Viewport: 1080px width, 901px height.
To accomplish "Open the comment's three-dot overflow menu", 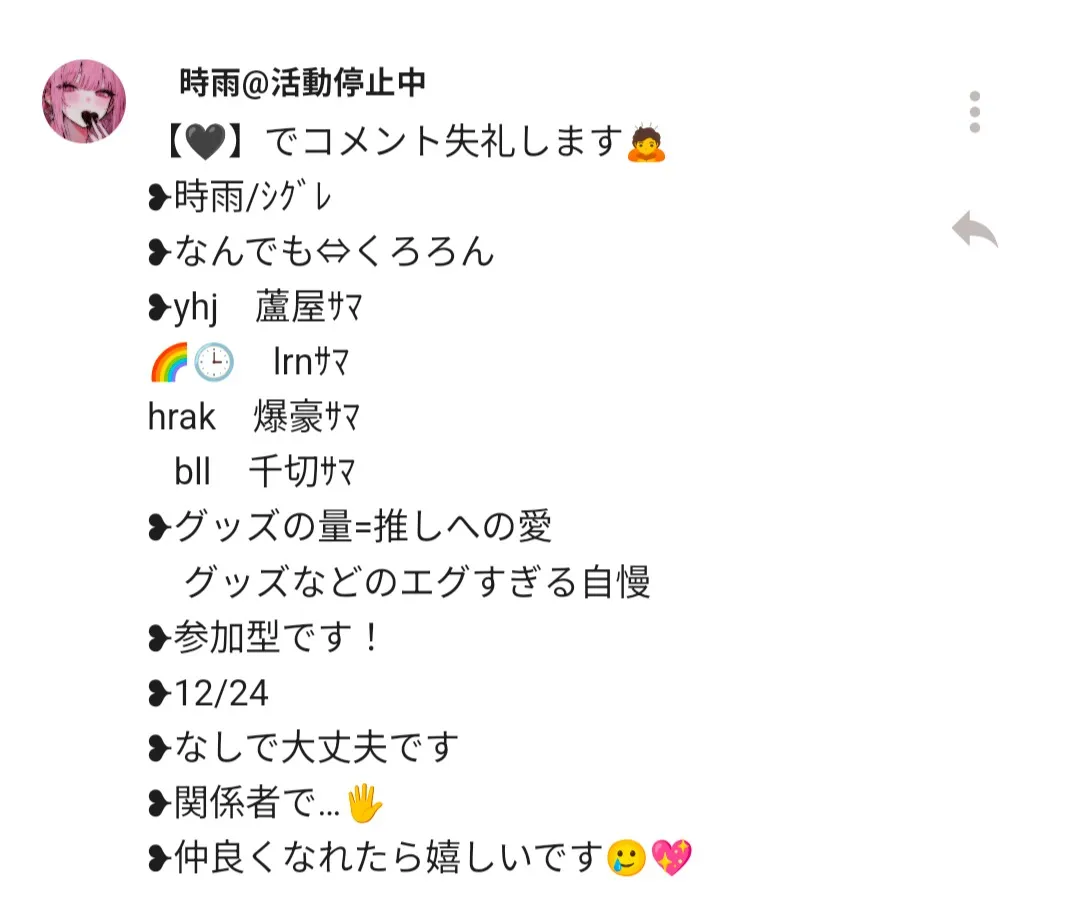I will [x=975, y=112].
